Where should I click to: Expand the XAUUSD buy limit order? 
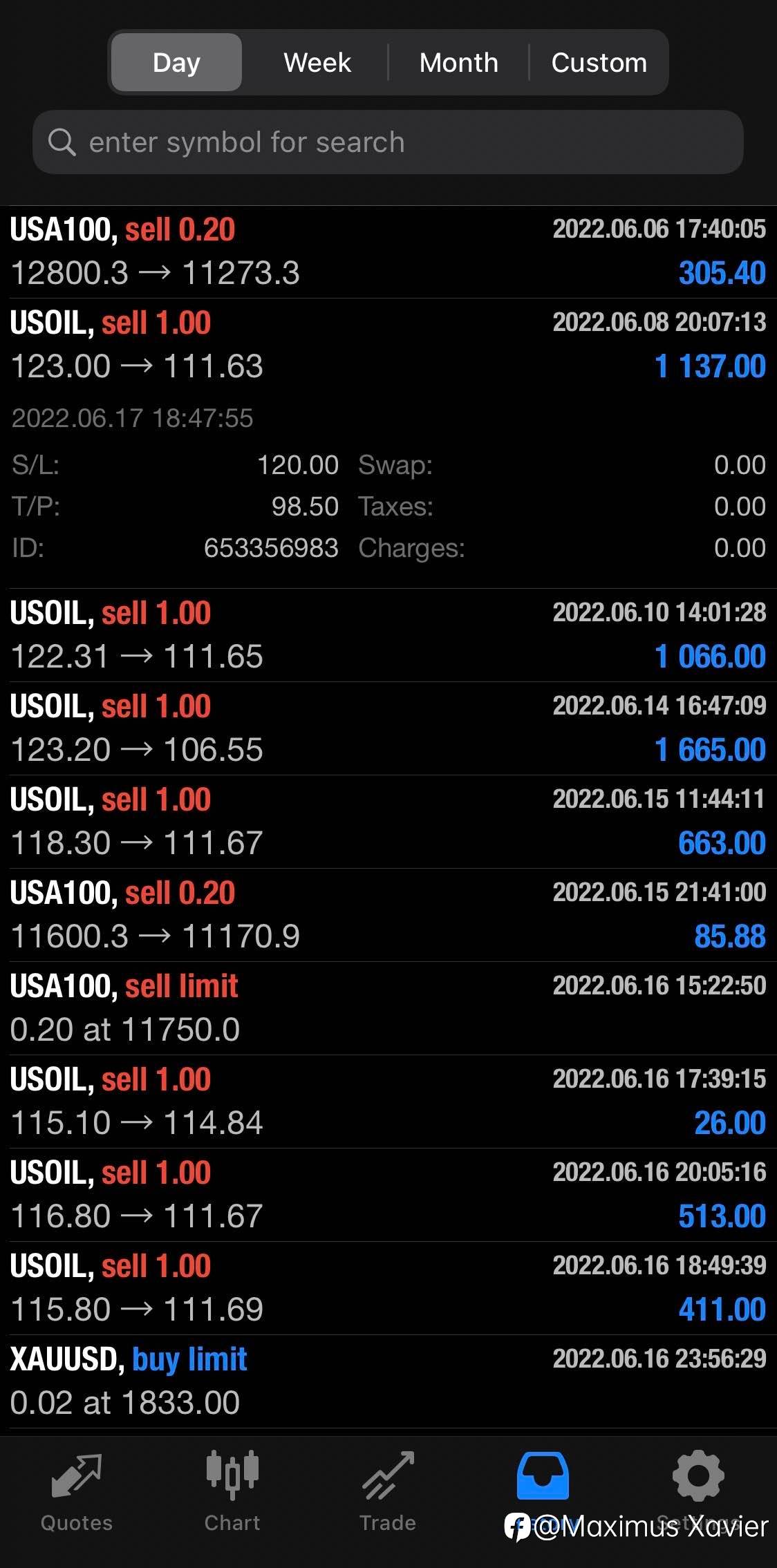pyautogui.click(x=387, y=1381)
